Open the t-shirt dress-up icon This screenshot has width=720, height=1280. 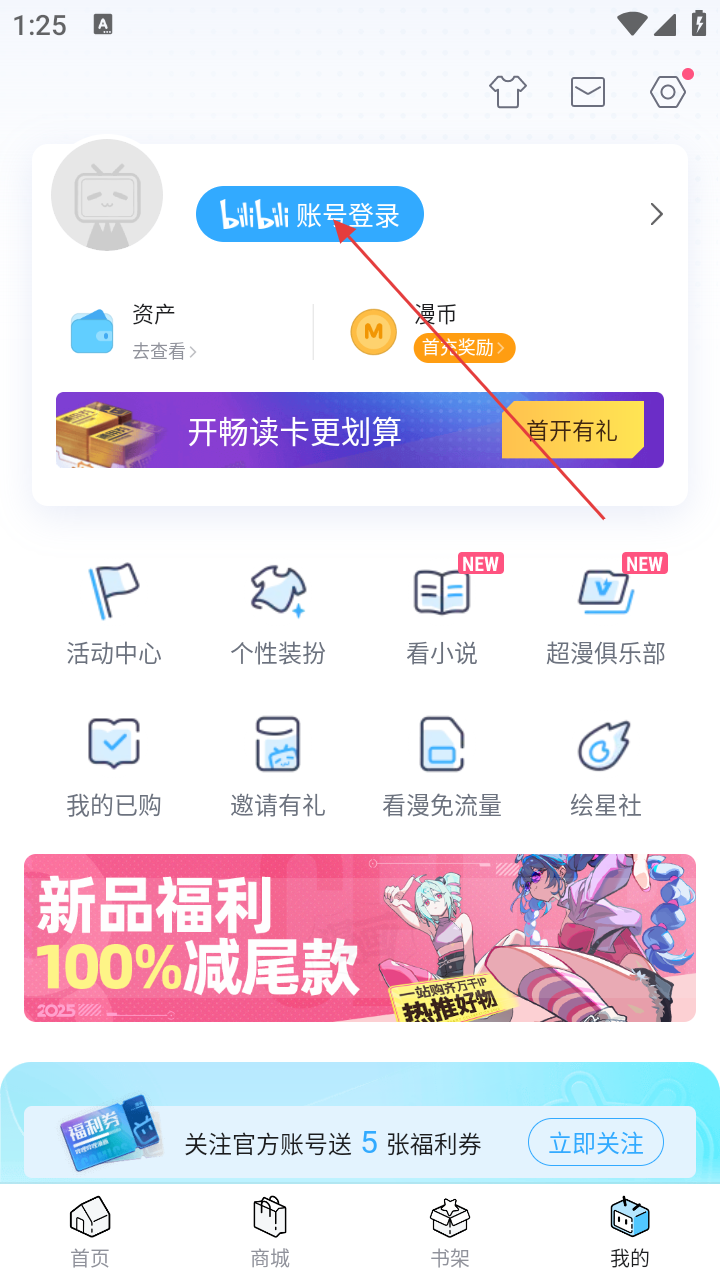click(x=507, y=92)
